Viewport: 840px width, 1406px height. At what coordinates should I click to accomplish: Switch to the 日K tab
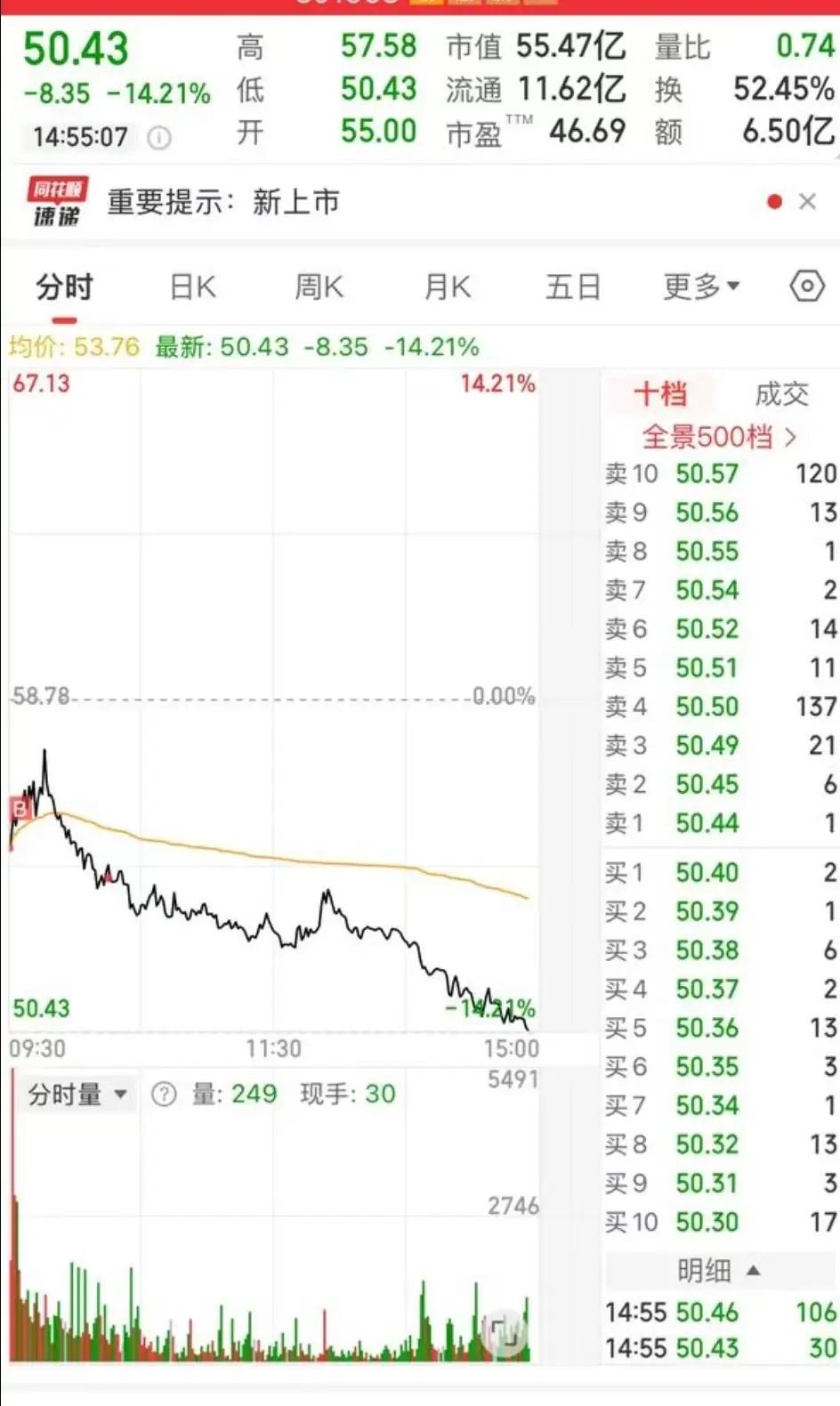(191, 286)
